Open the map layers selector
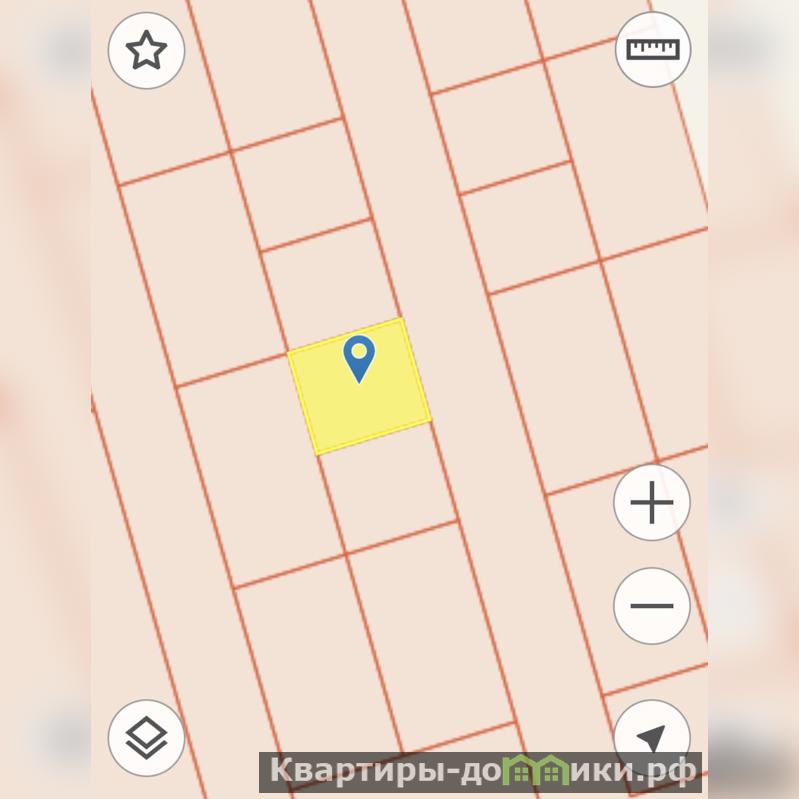This screenshot has height=799, width=799. (x=146, y=738)
